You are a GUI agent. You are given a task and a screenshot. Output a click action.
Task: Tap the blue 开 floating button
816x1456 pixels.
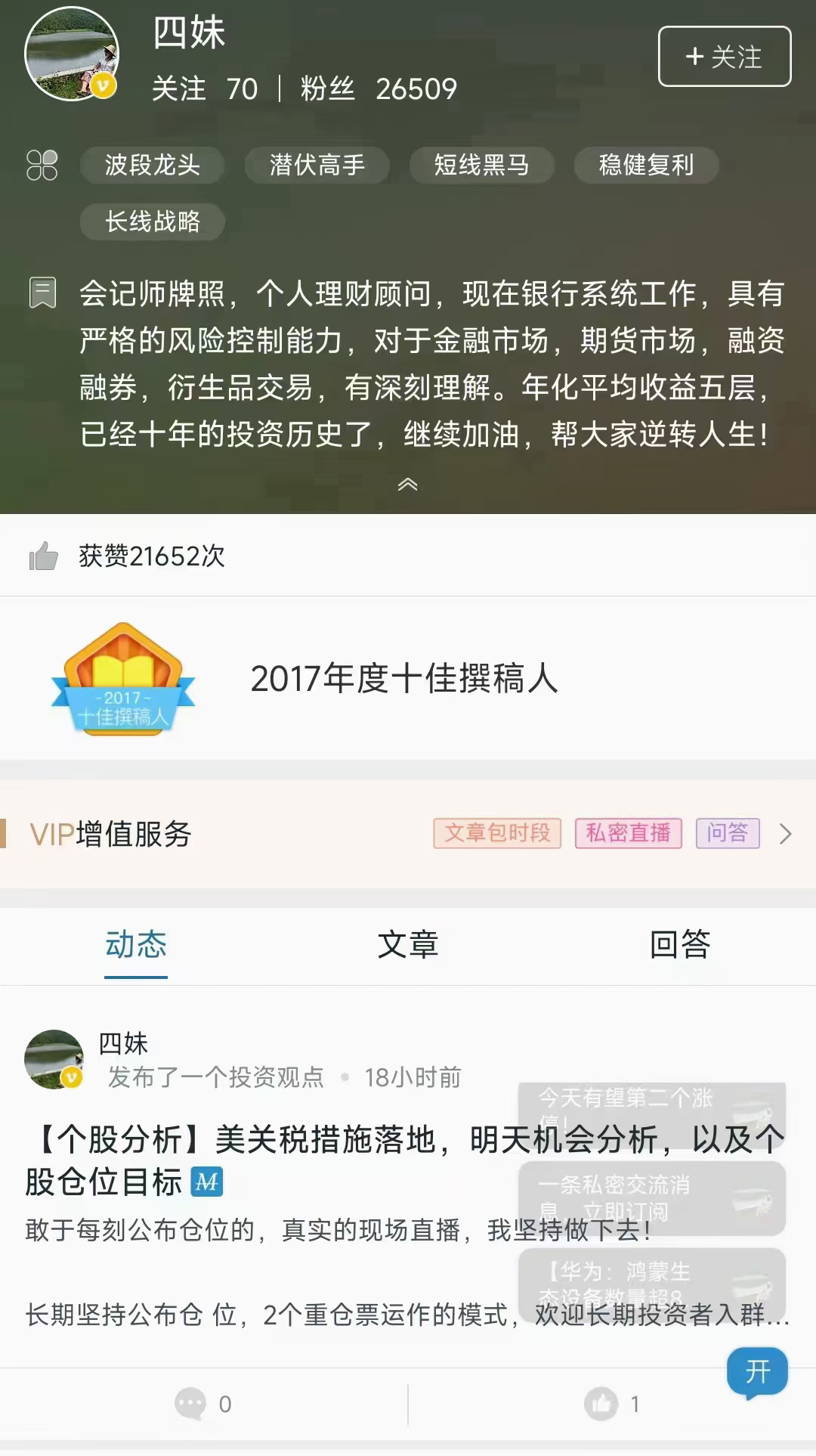pos(757,1371)
